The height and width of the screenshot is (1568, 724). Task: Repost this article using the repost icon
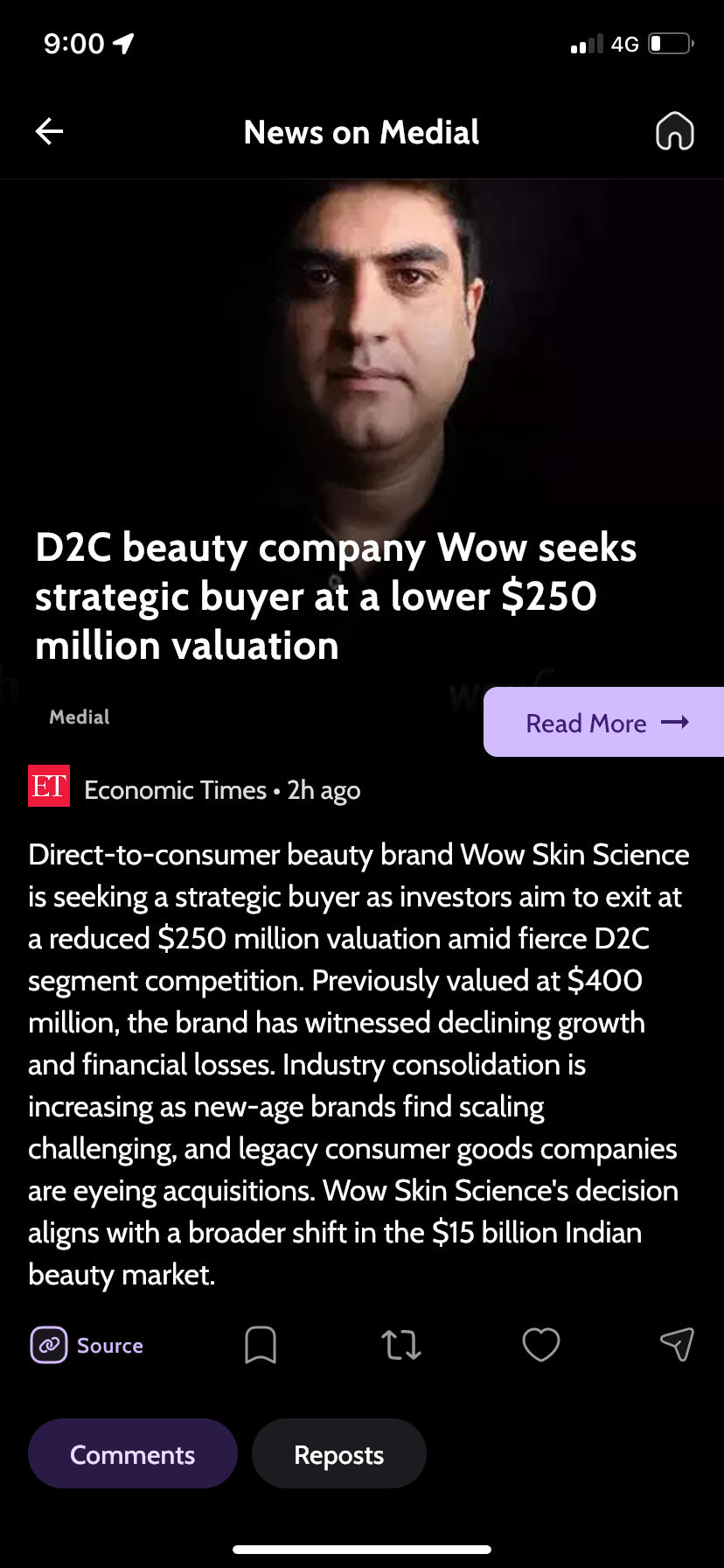(x=401, y=1345)
